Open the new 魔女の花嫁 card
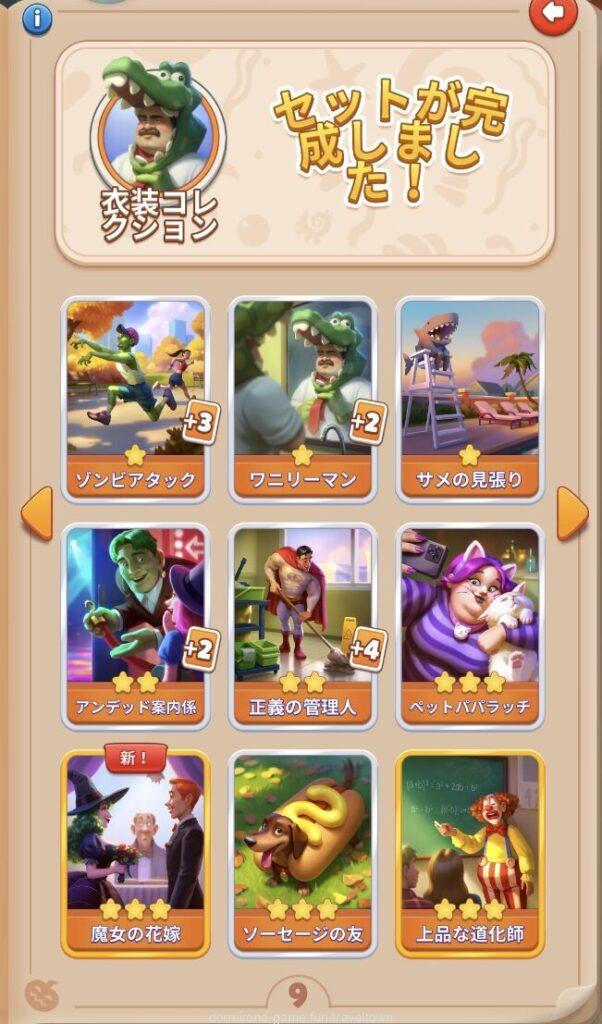Screen dimensions: 602x1024 (x=137, y=853)
